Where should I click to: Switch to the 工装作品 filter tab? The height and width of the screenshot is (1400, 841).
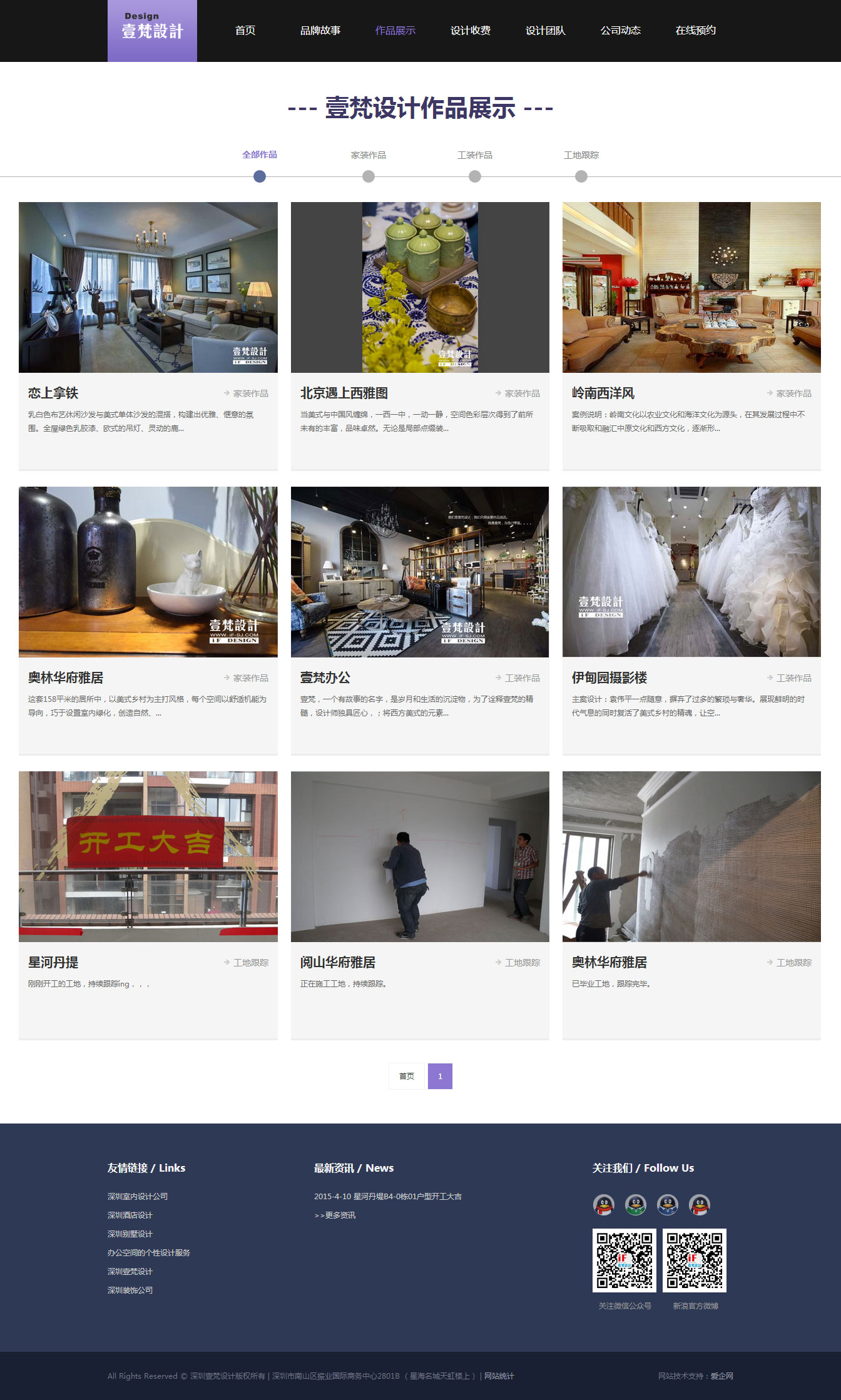tap(474, 155)
